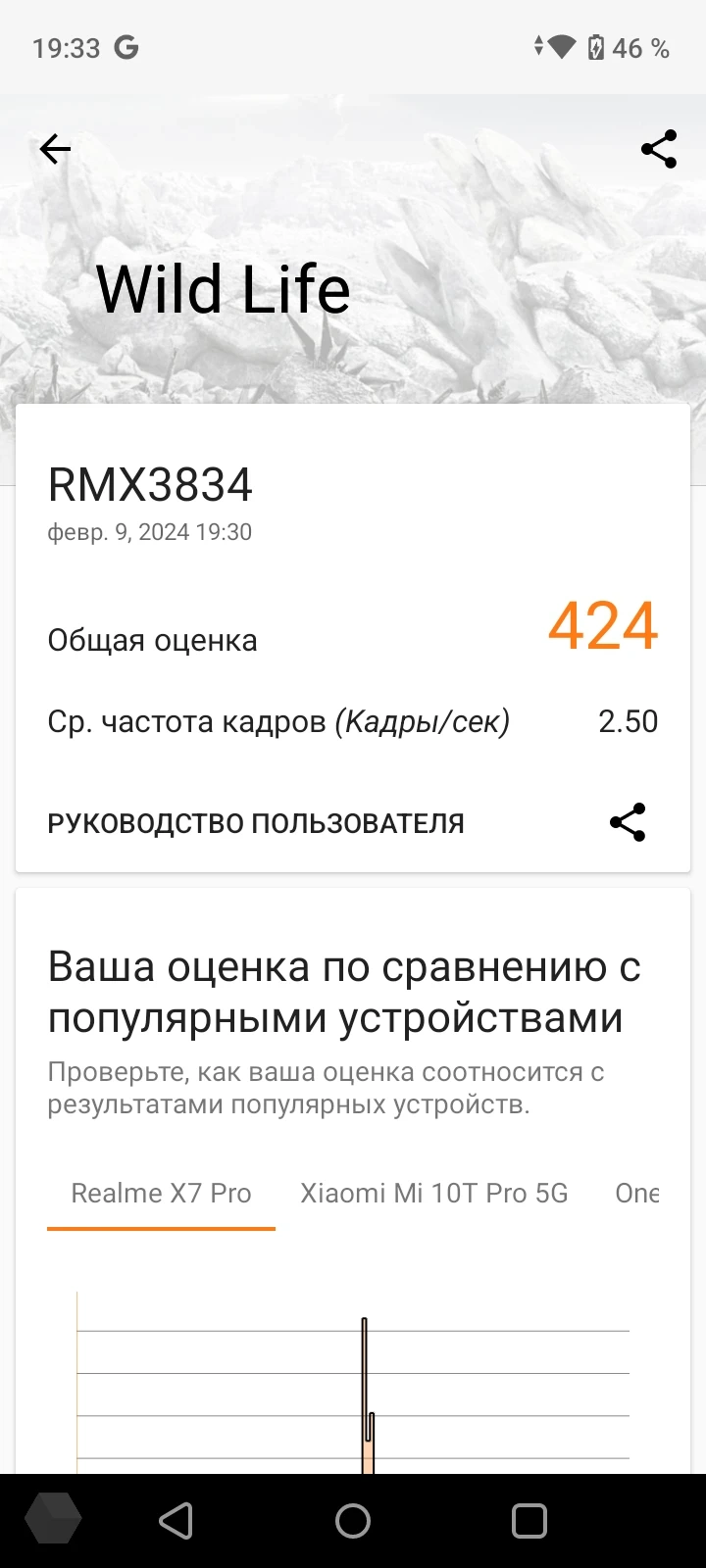706x1568 pixels.
Task: Tap the system home button
Action: click(x=353, y=1521)
